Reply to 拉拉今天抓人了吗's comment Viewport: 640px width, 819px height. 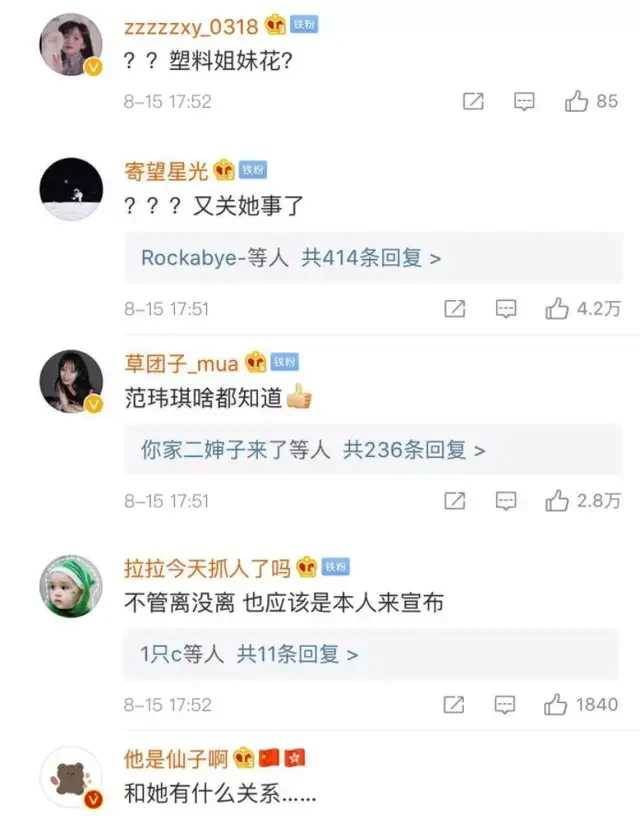pos(507,705)
